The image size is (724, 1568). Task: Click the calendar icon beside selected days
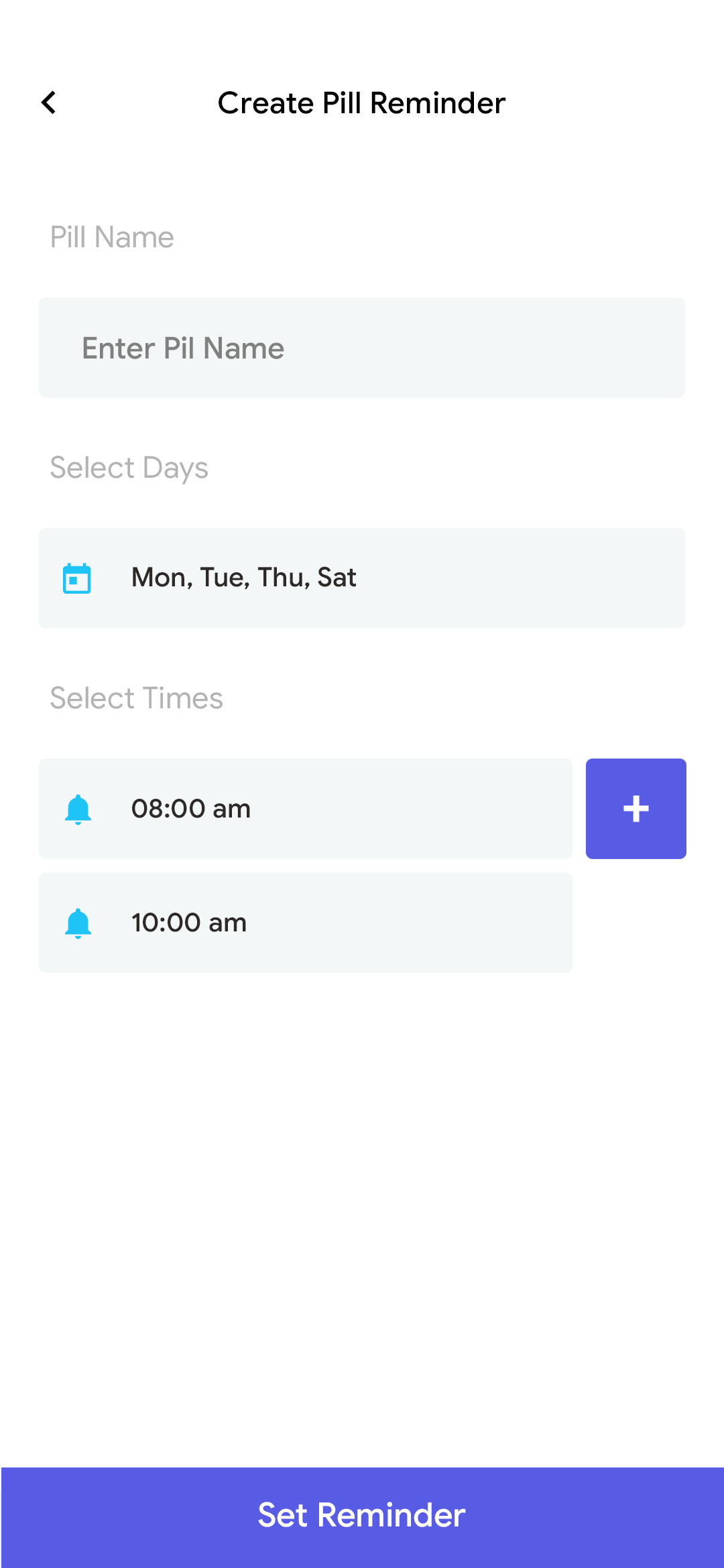click(77, 578)
